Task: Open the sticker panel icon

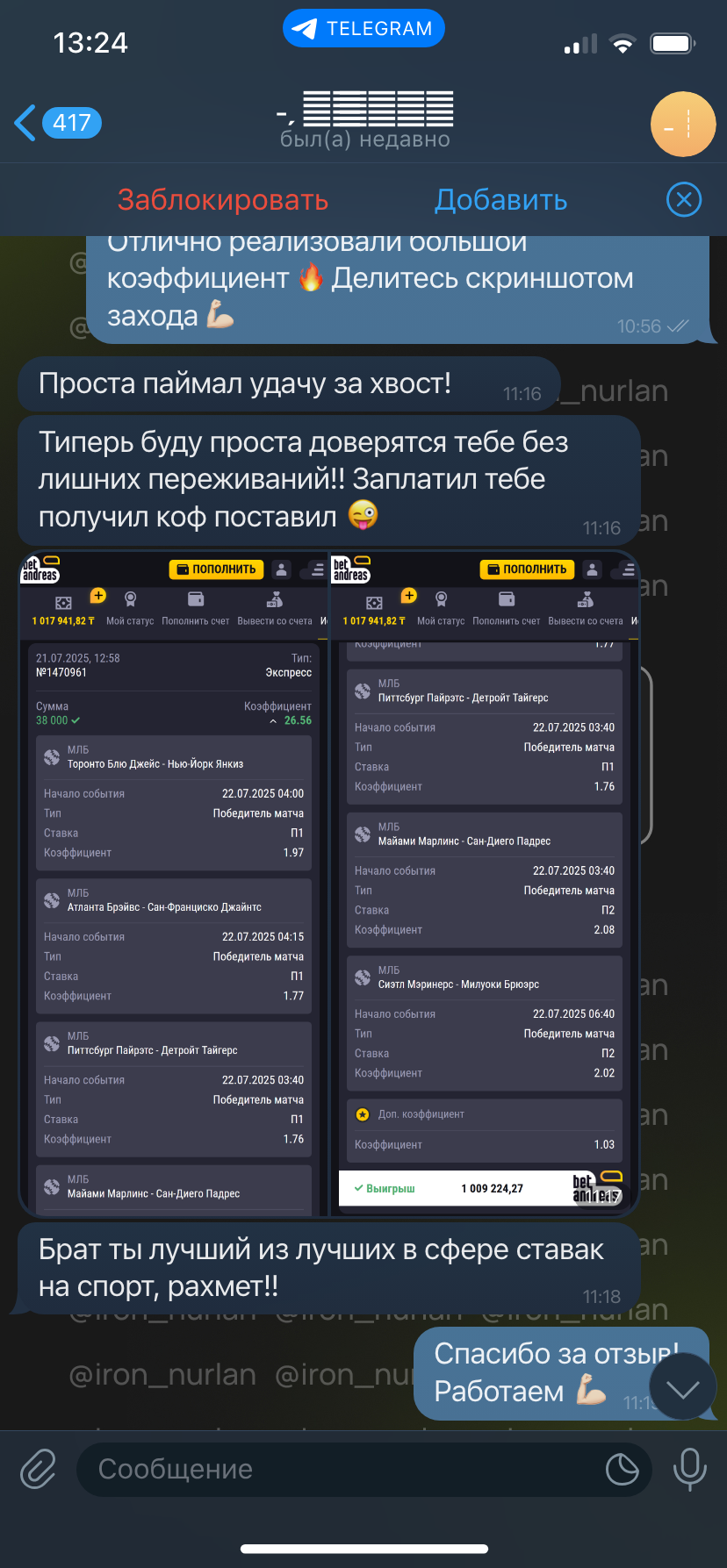Action: [x=622, y=1469]
